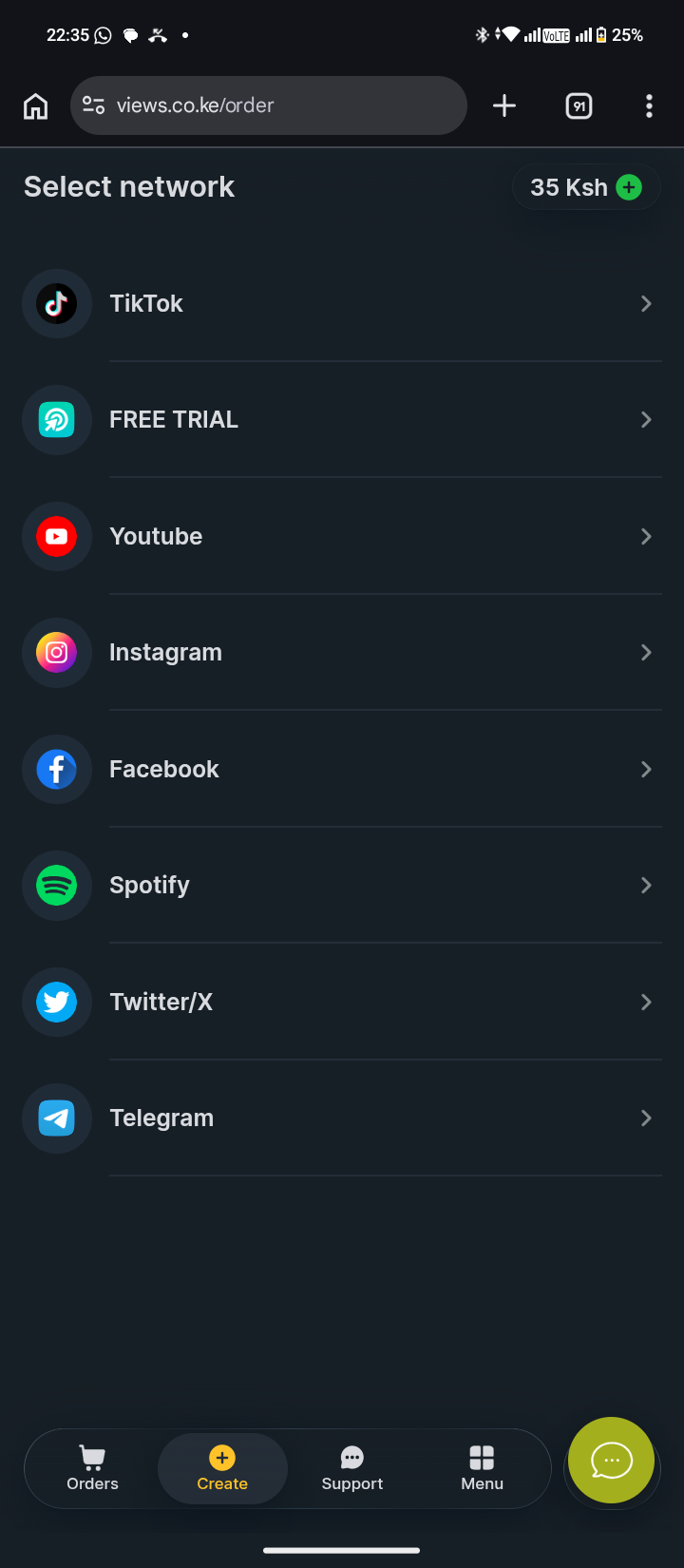Open the browser overflow menu
The image size is (684, 1568).
tap(649, 105)
